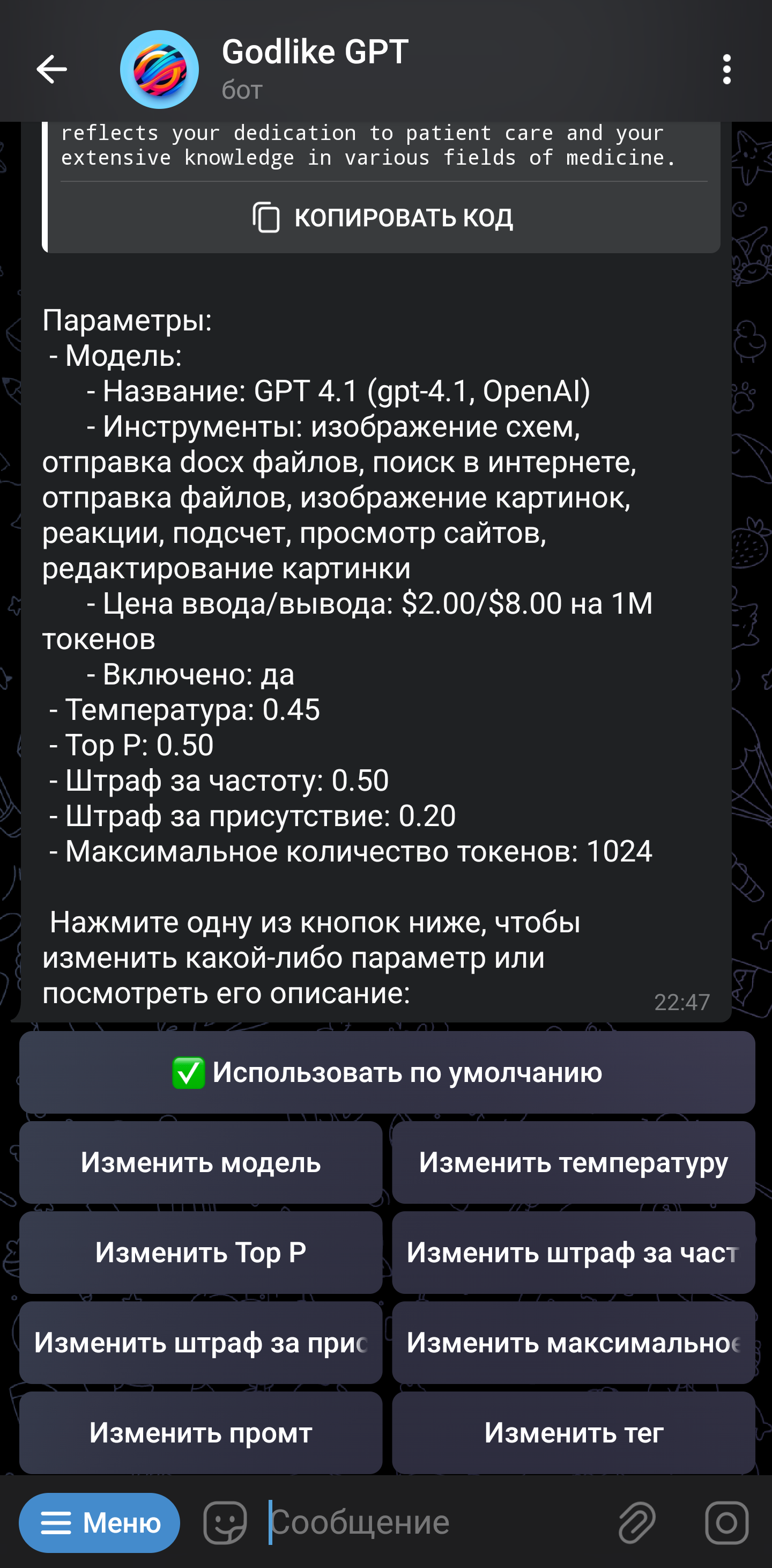This screenshot has width=772, height=1568.
Task: Go back with the arrow icon
Action: point(51,69)
